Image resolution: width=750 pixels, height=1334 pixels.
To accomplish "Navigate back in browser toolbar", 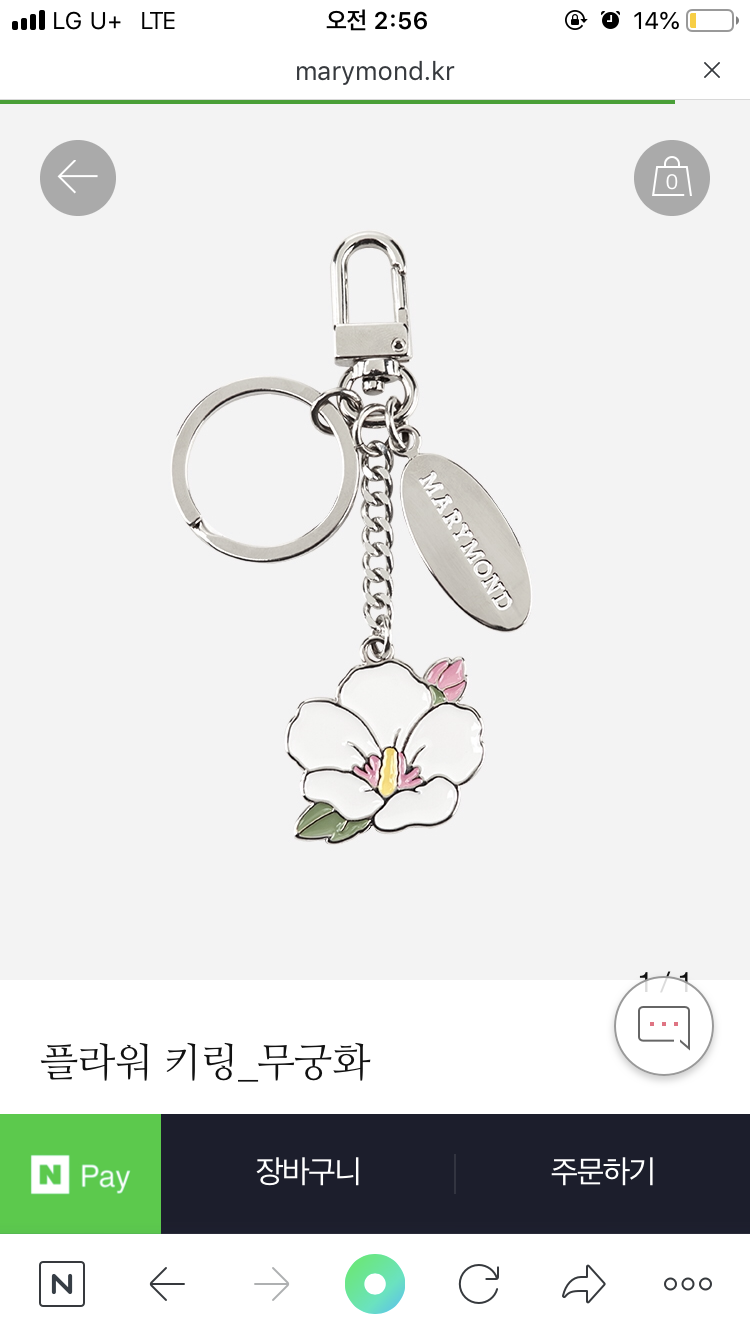I will click(167, 1284).
